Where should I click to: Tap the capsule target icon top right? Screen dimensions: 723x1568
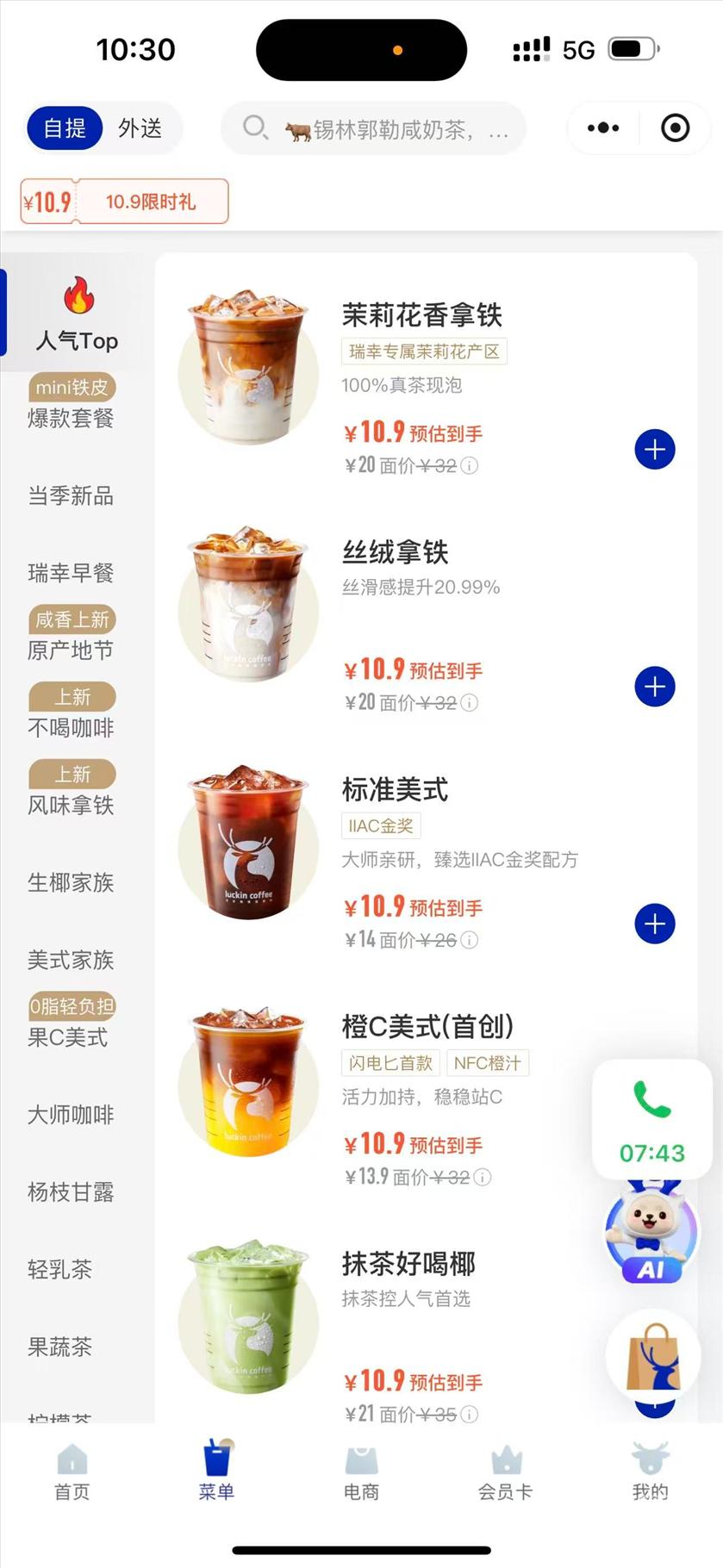pyautogui.click(x=675, y=128)
